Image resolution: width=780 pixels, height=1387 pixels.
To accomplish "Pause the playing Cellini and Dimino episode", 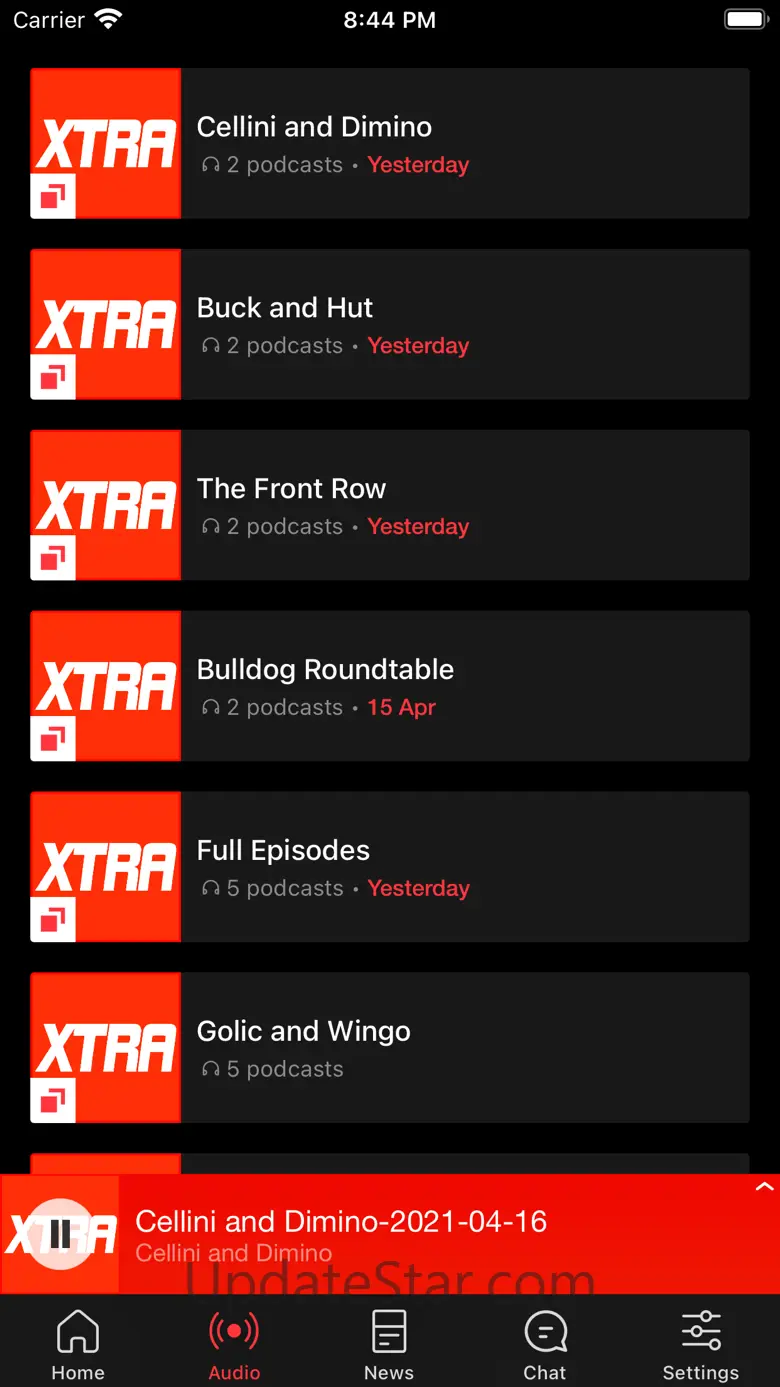I will [x=60, y=1235].
